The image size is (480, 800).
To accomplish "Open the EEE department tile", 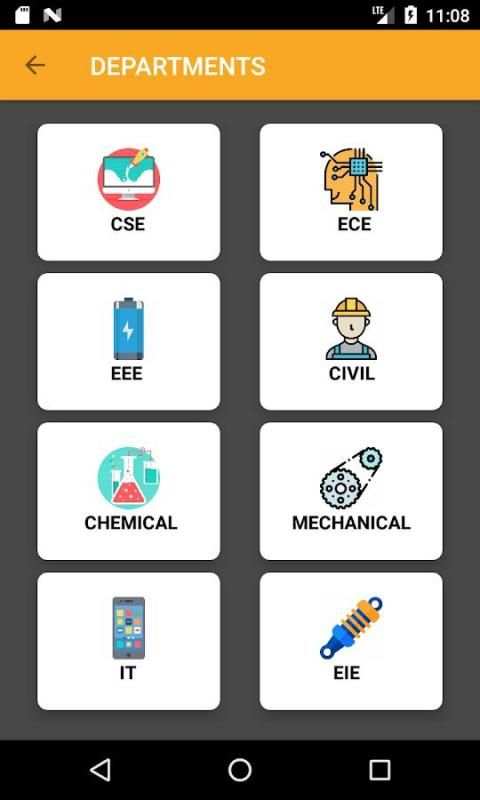I will click(x=129, y=341).
